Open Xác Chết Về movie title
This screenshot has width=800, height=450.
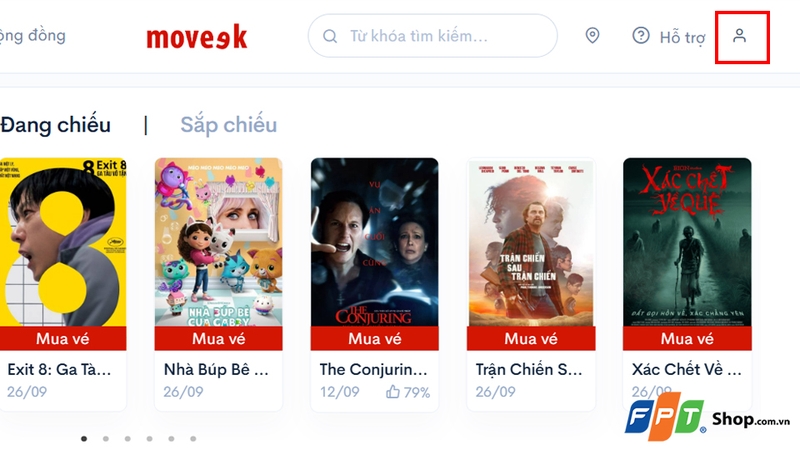686,369
